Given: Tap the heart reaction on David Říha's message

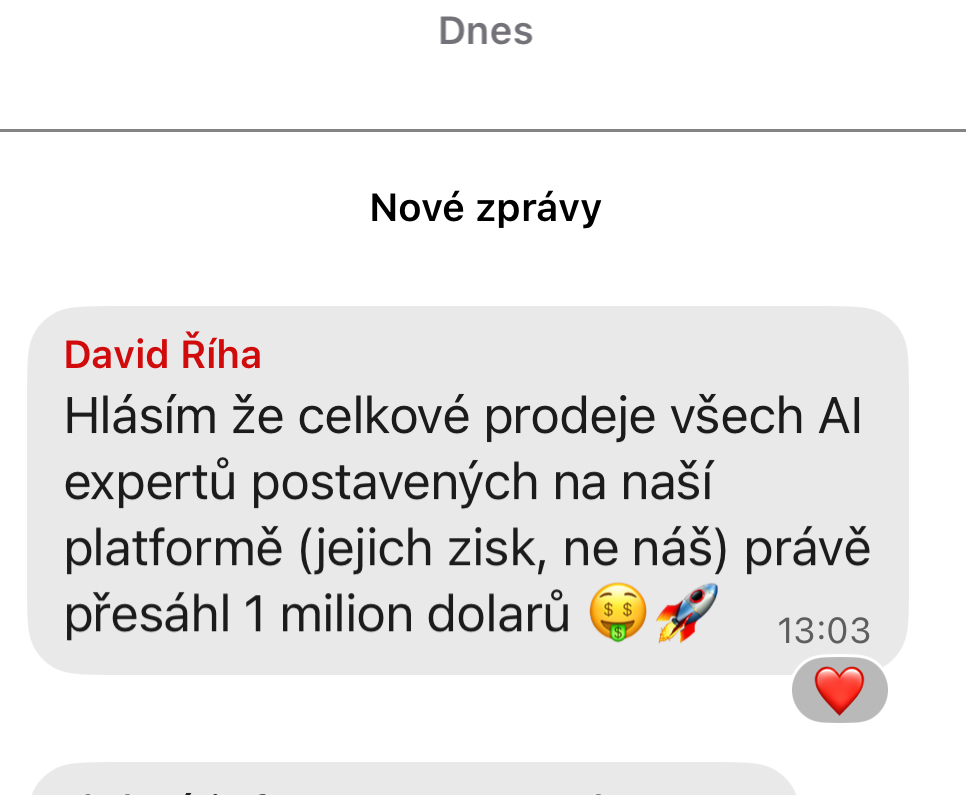Looking at the screenshot, I should [x=838, y=690].
